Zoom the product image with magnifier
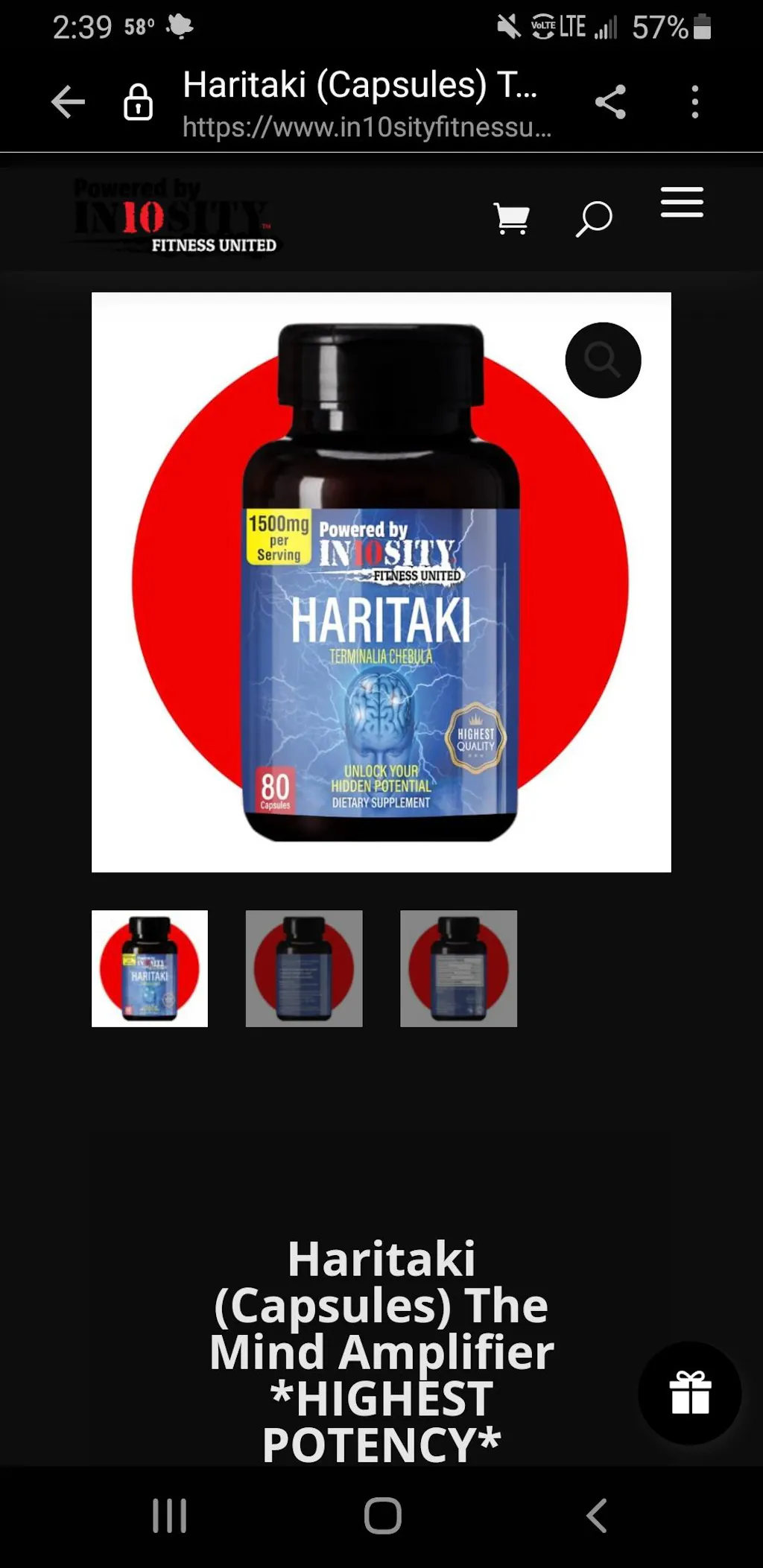Image resolution: width=763 pixels, height=1568 pixels. (603, 361)
